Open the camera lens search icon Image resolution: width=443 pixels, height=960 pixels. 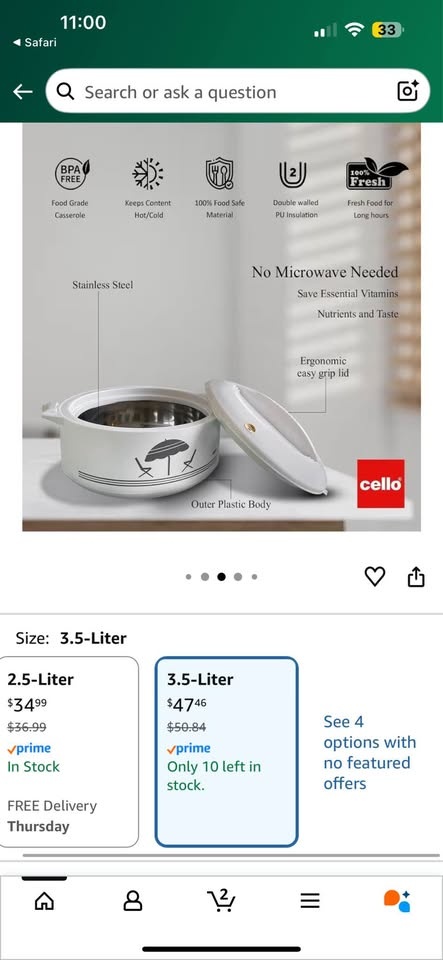(x=408, y=91)
